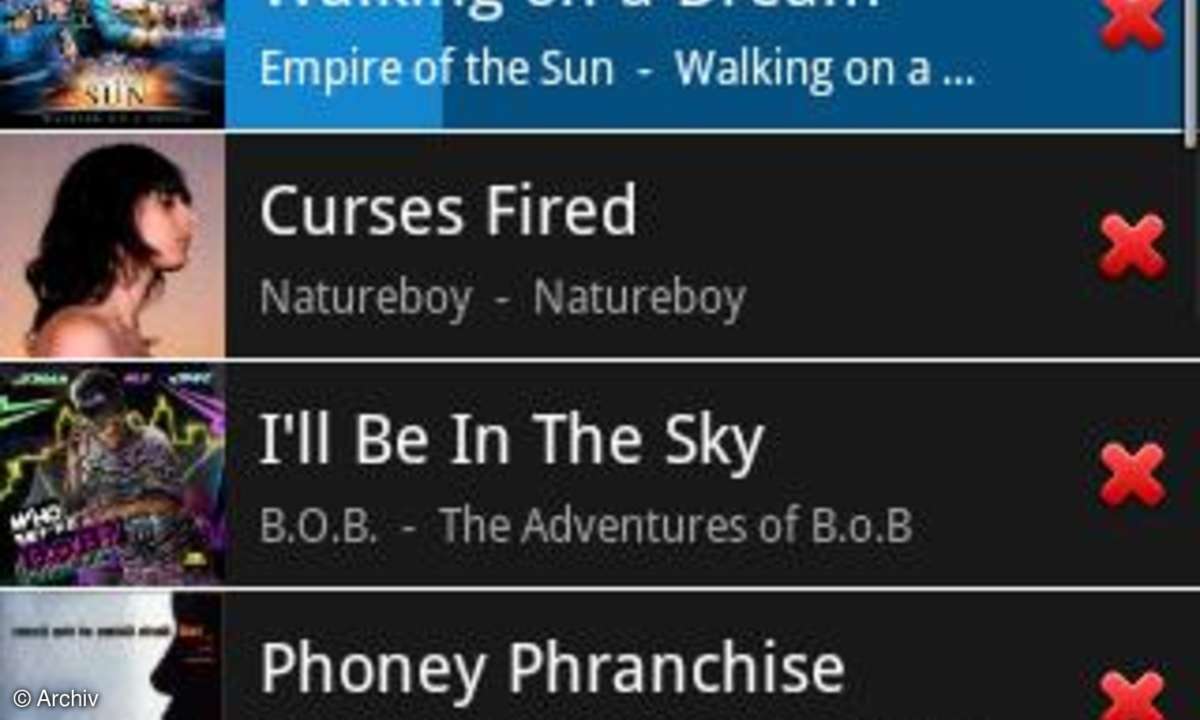Remove Walking on a Dream from queue

click(x=1132, y=22)
